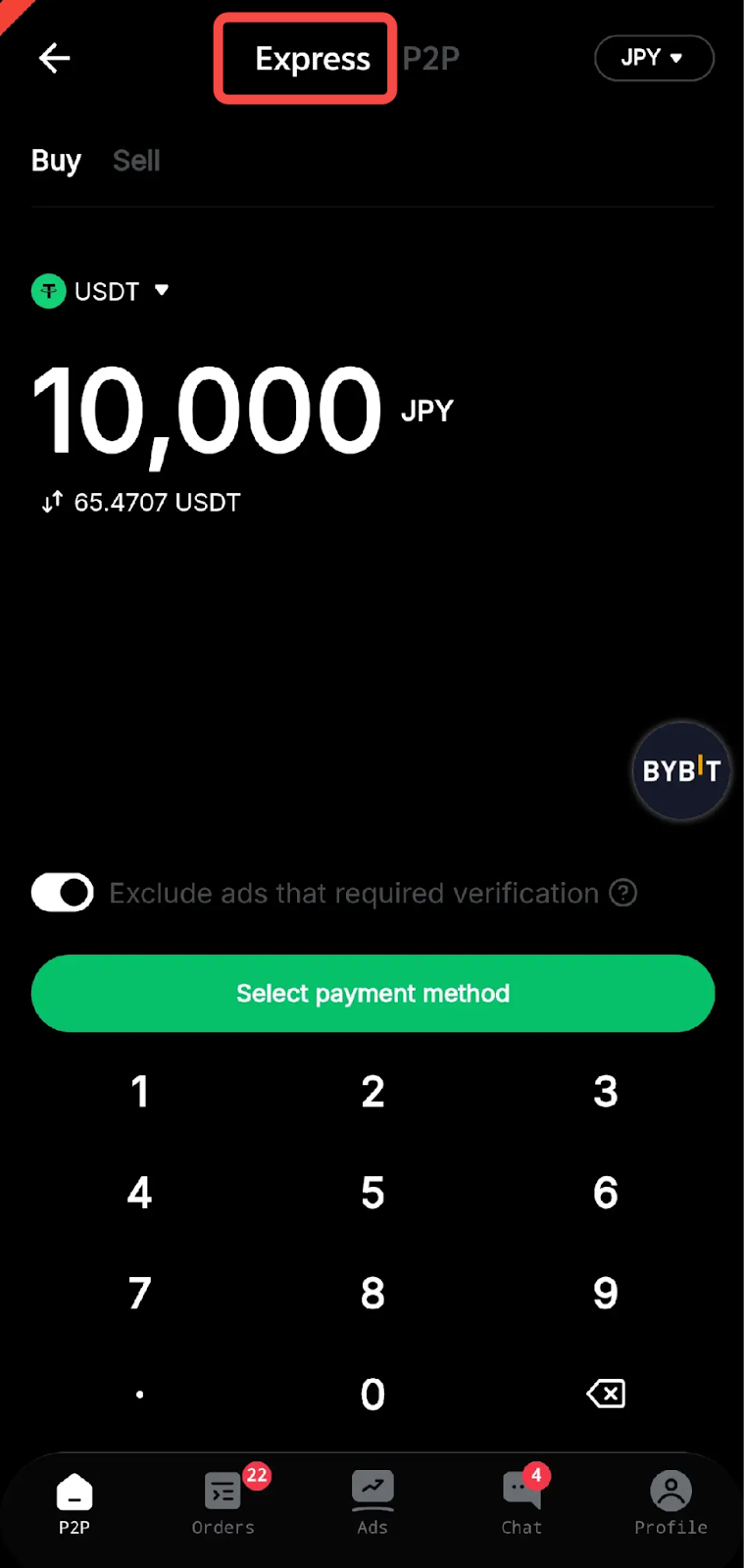Go to the Profile tab

(670, 1501)
